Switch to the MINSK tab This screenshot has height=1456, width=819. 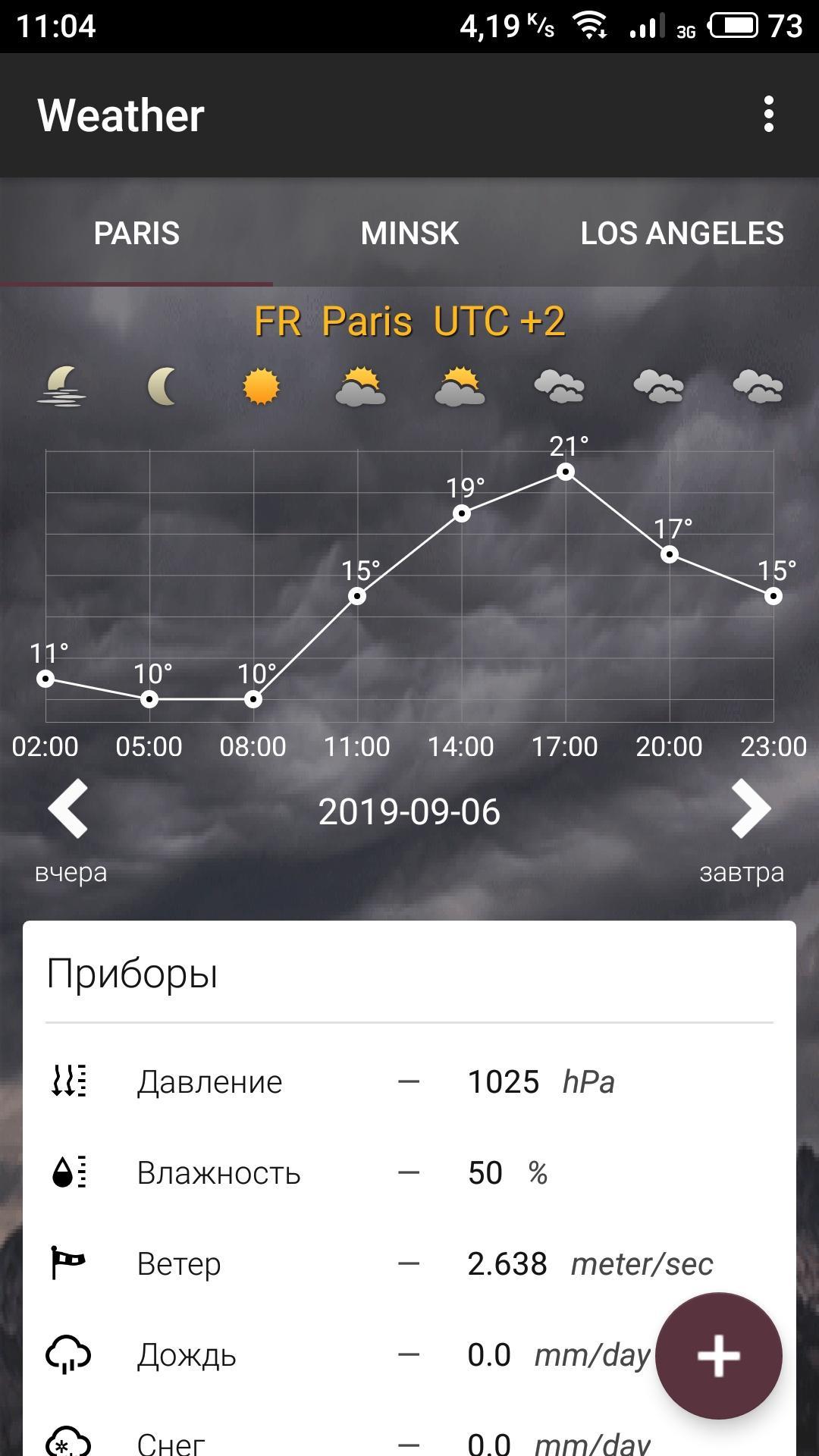point(409,233)
